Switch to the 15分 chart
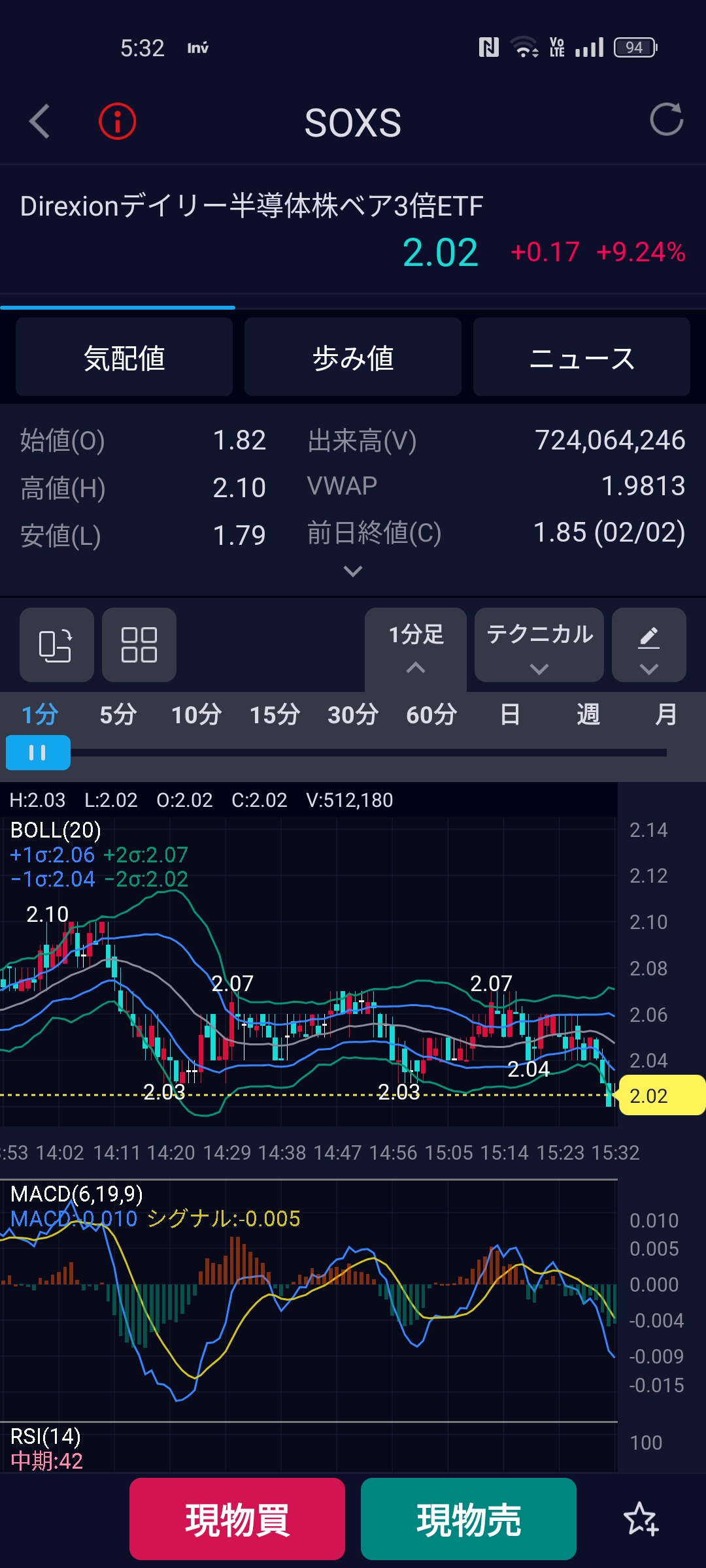The image size is (706, 1568). pyautogui.click(x=275, y=715)
